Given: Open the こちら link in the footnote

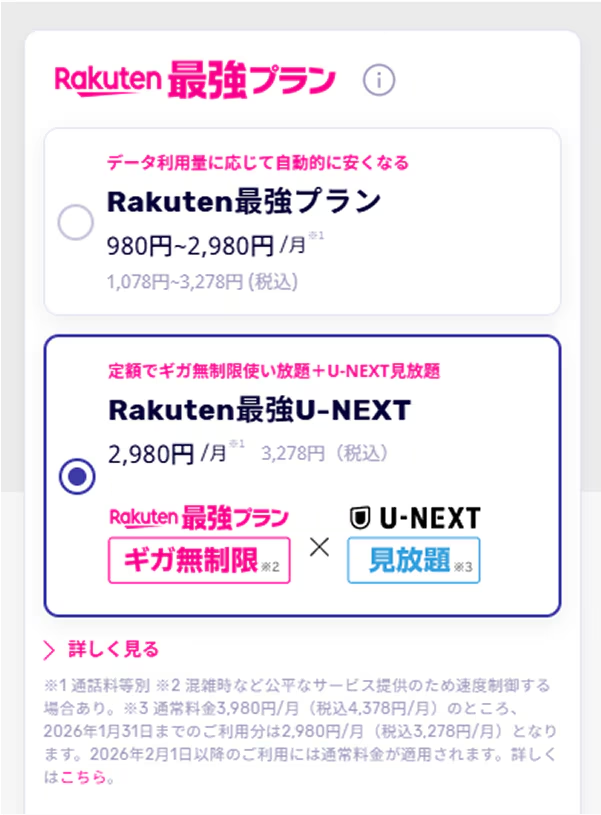Looking at the screenshot, I should (x=84, y=778).
